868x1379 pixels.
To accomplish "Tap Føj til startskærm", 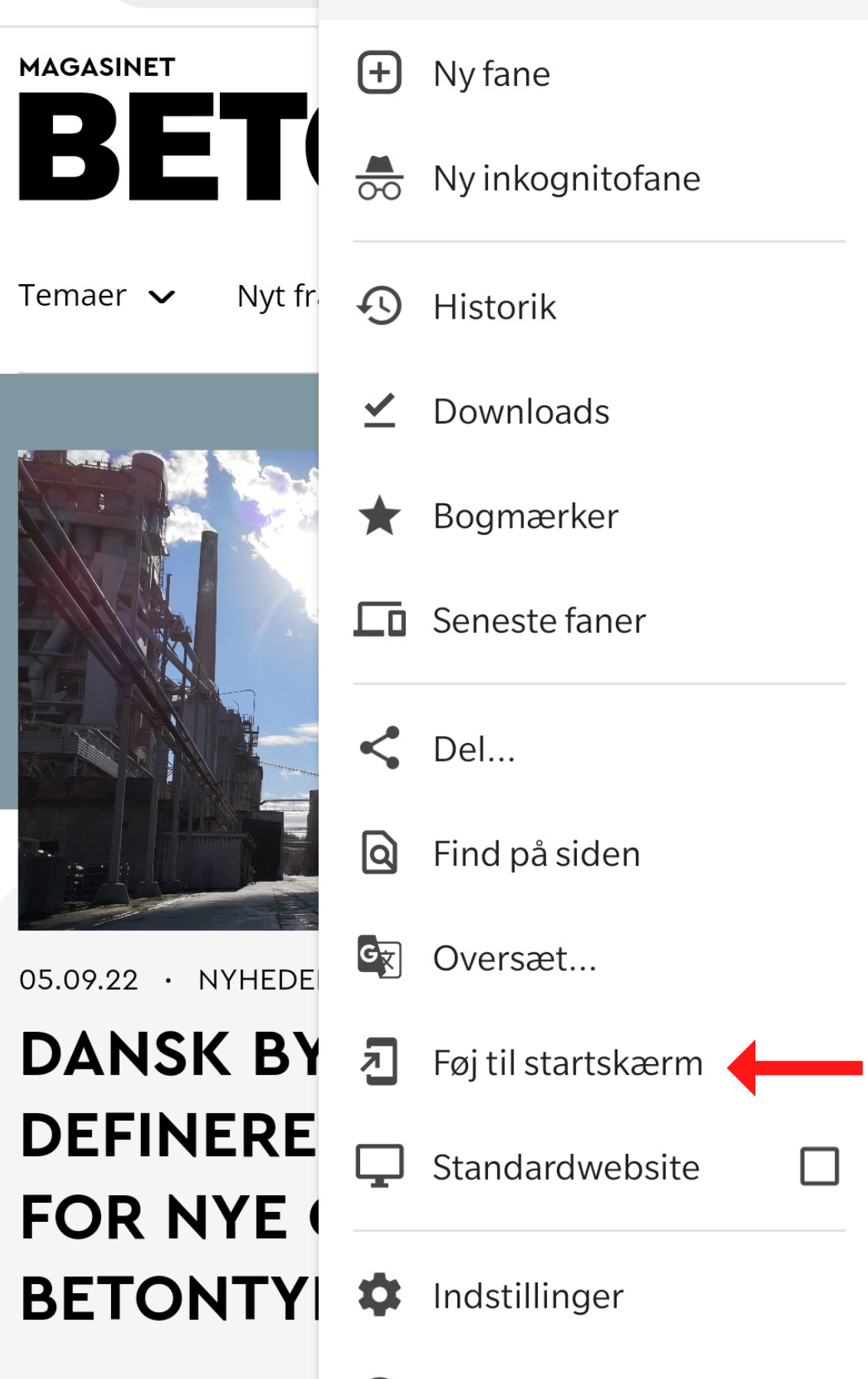I will coord(567,1063).
